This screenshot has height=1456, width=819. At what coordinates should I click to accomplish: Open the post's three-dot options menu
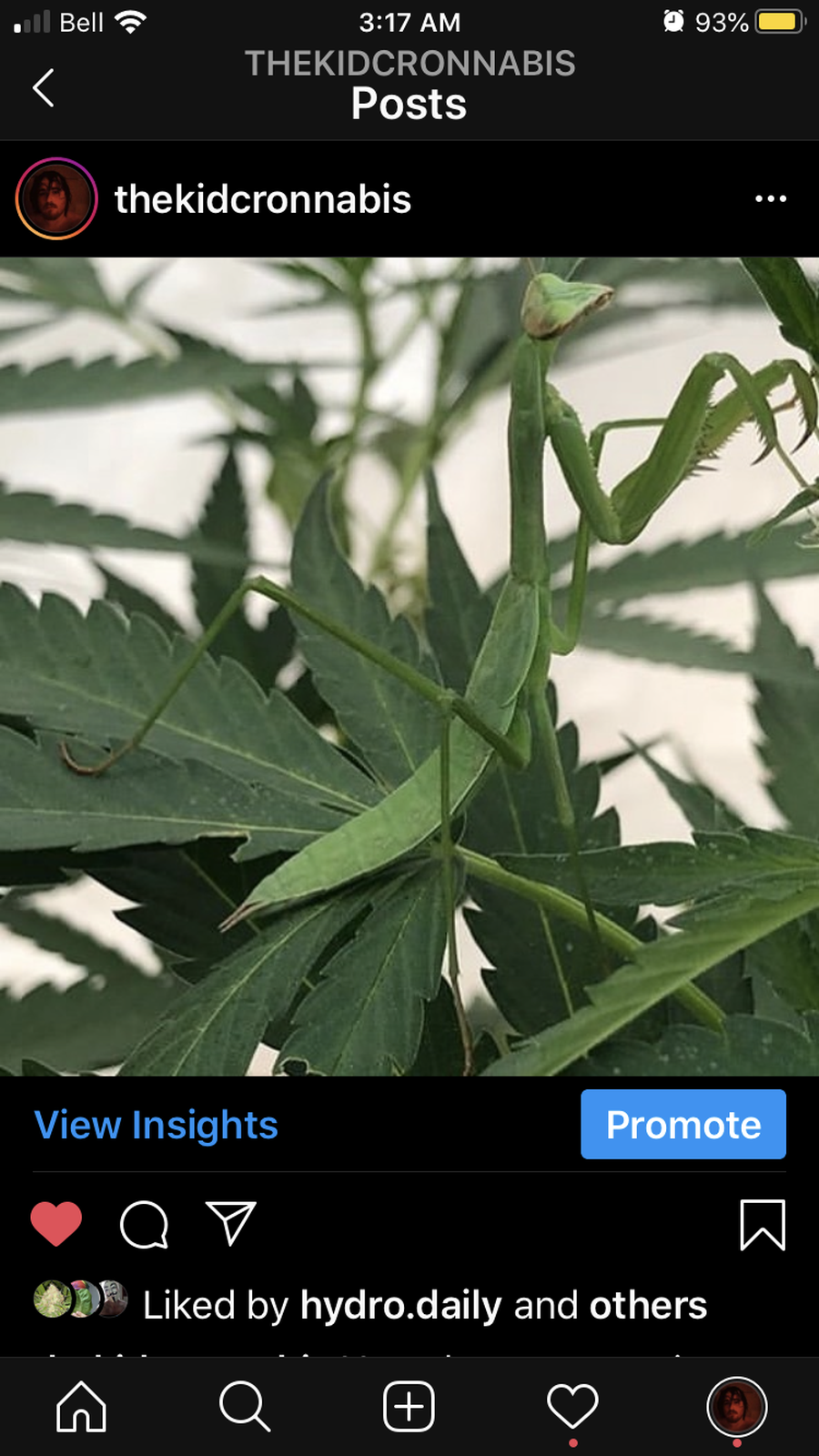[770, 198]
